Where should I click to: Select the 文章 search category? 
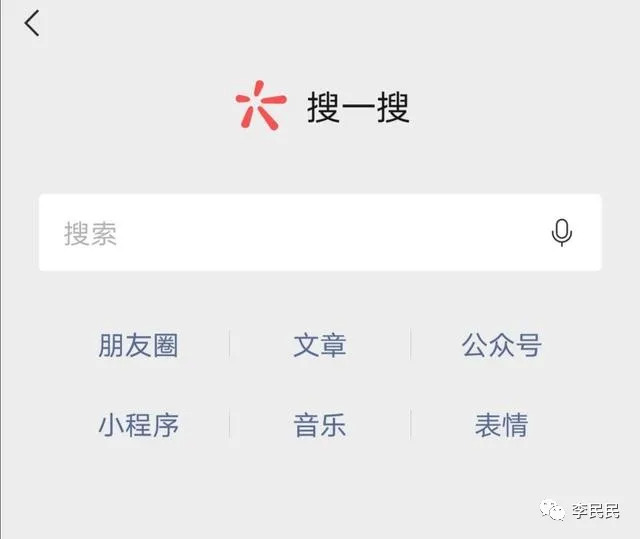pos(320,345)
